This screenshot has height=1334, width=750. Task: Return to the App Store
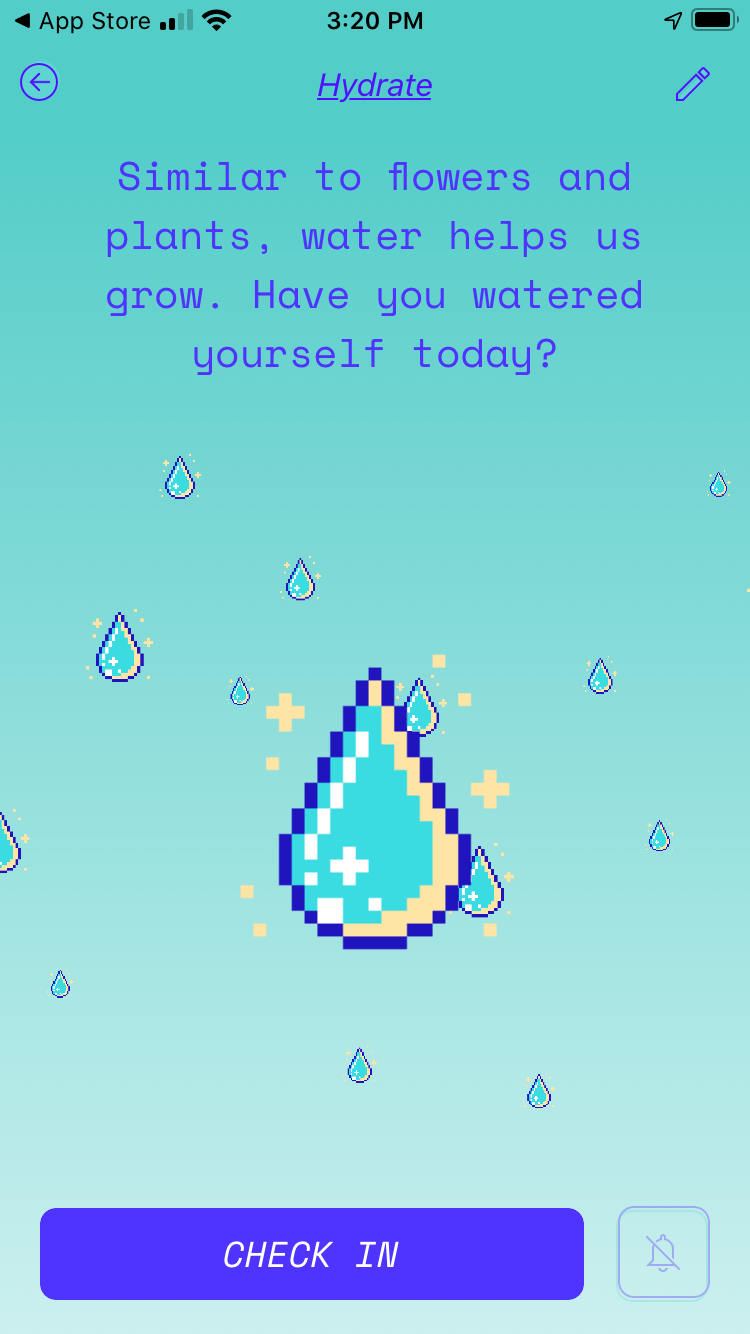pyautogui.click(x=83, y=21)
